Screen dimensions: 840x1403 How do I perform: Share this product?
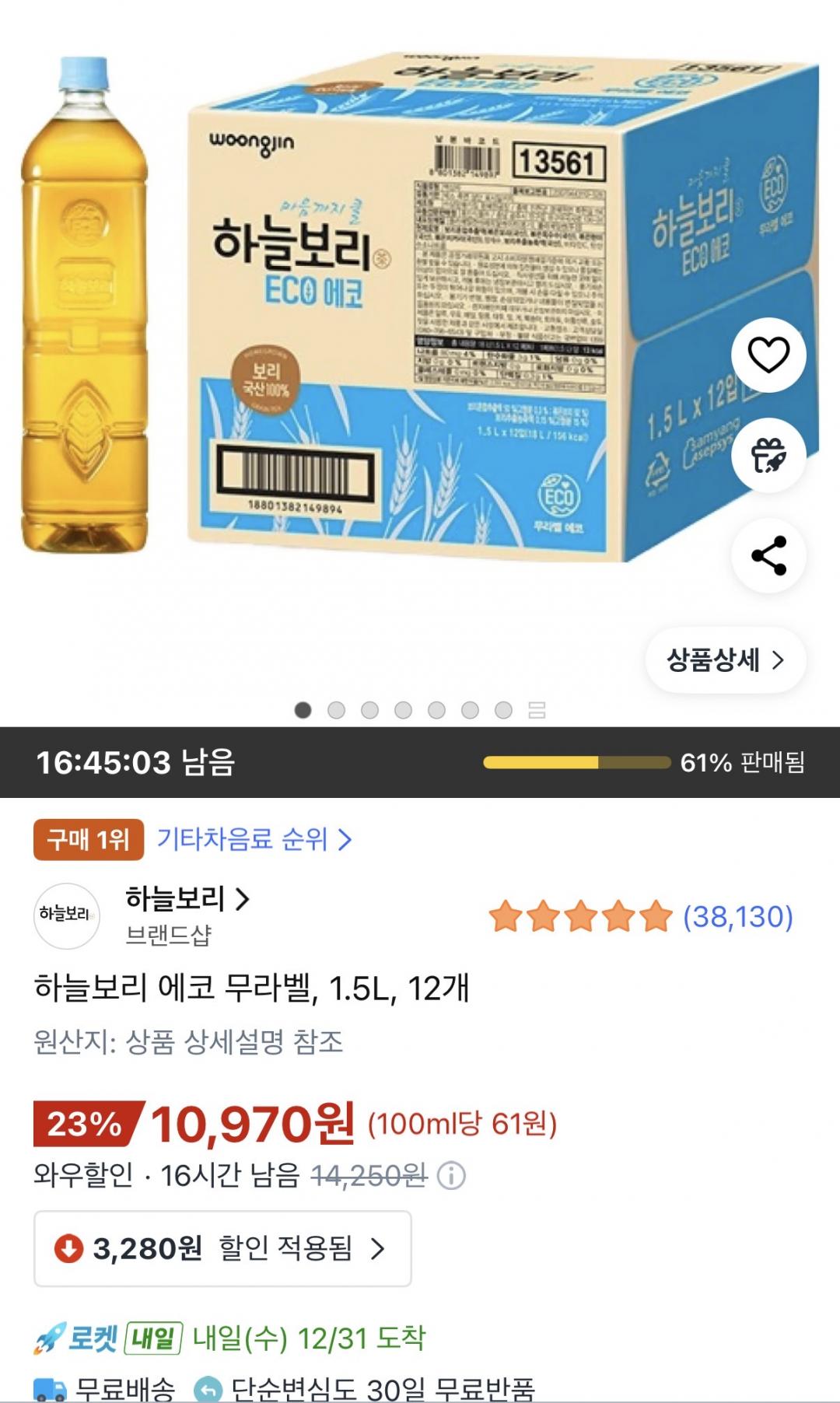coord(768,555)
